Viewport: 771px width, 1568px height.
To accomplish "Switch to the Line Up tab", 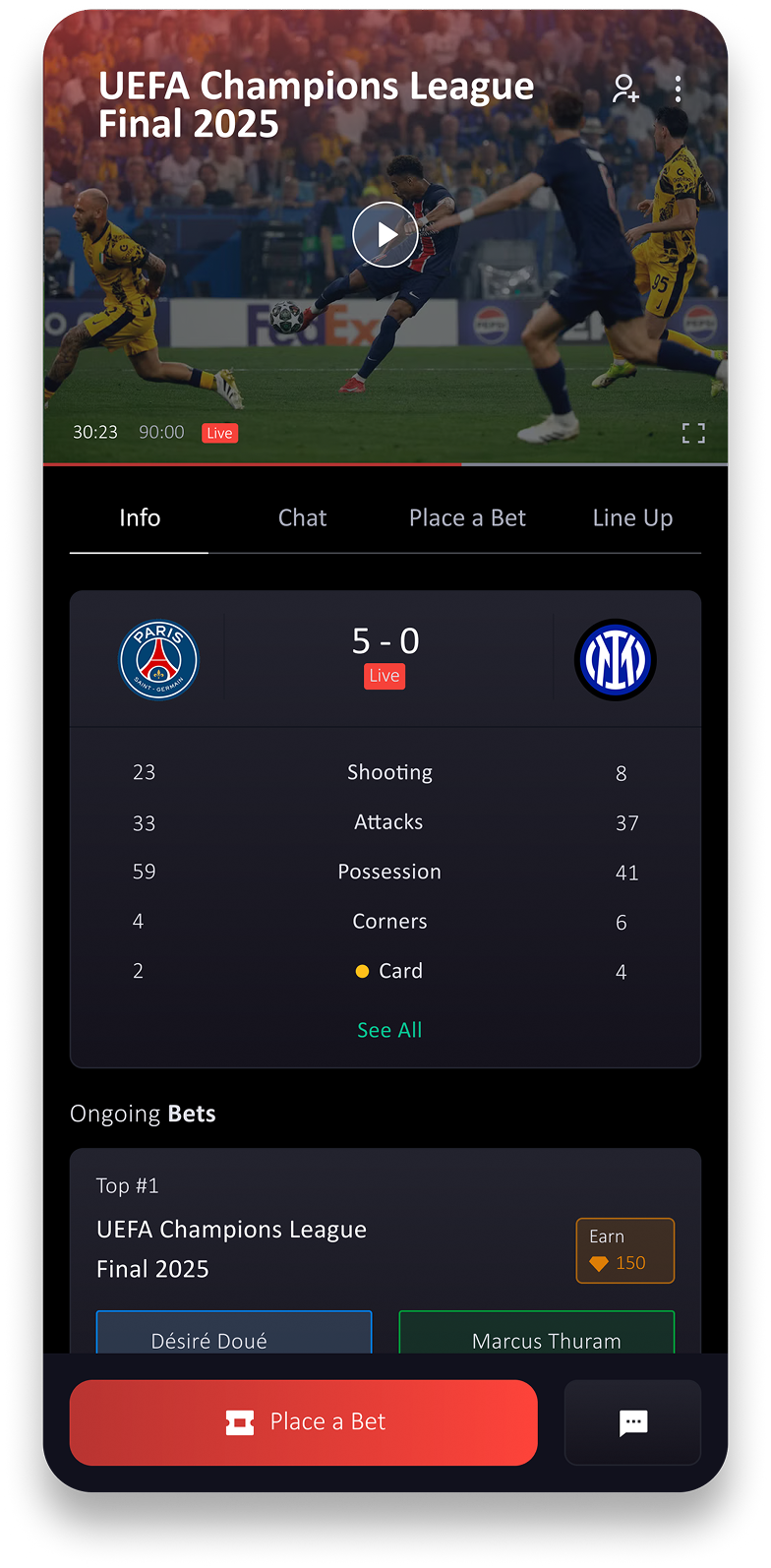I will [x=632, y=518].
